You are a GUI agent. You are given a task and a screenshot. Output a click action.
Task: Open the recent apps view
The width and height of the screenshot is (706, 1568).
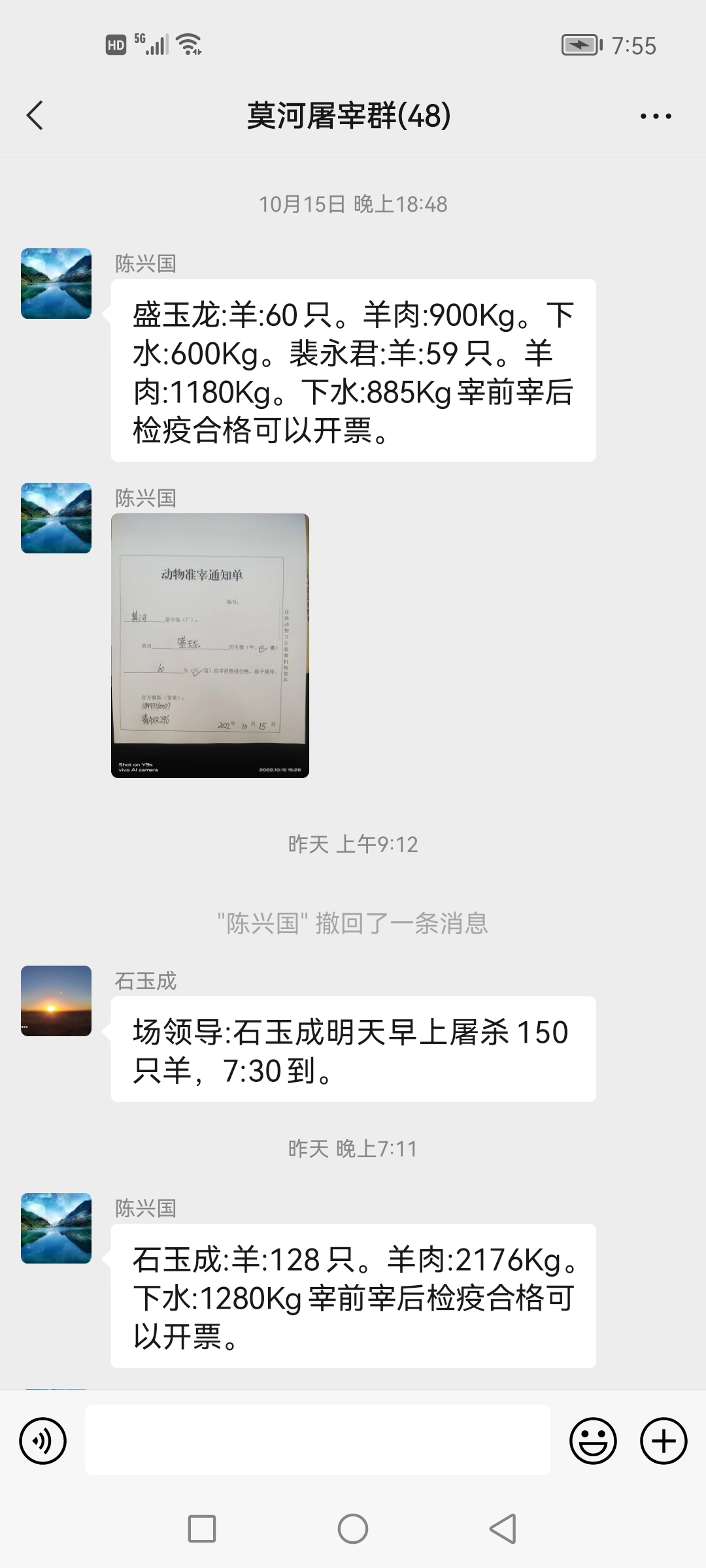click(x=202, y=1529)
